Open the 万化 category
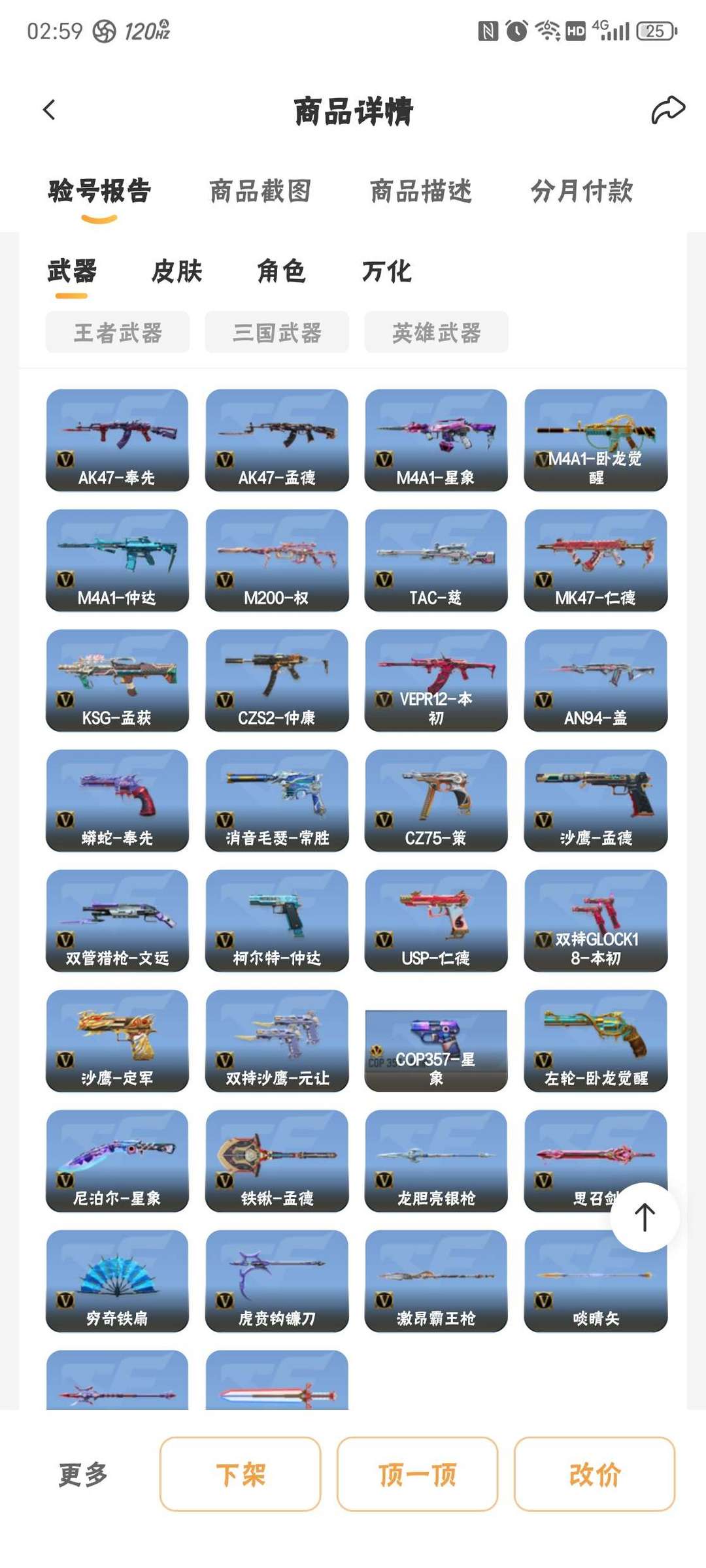This screenshot has height=1568, width=706. [x=386, y=270]
